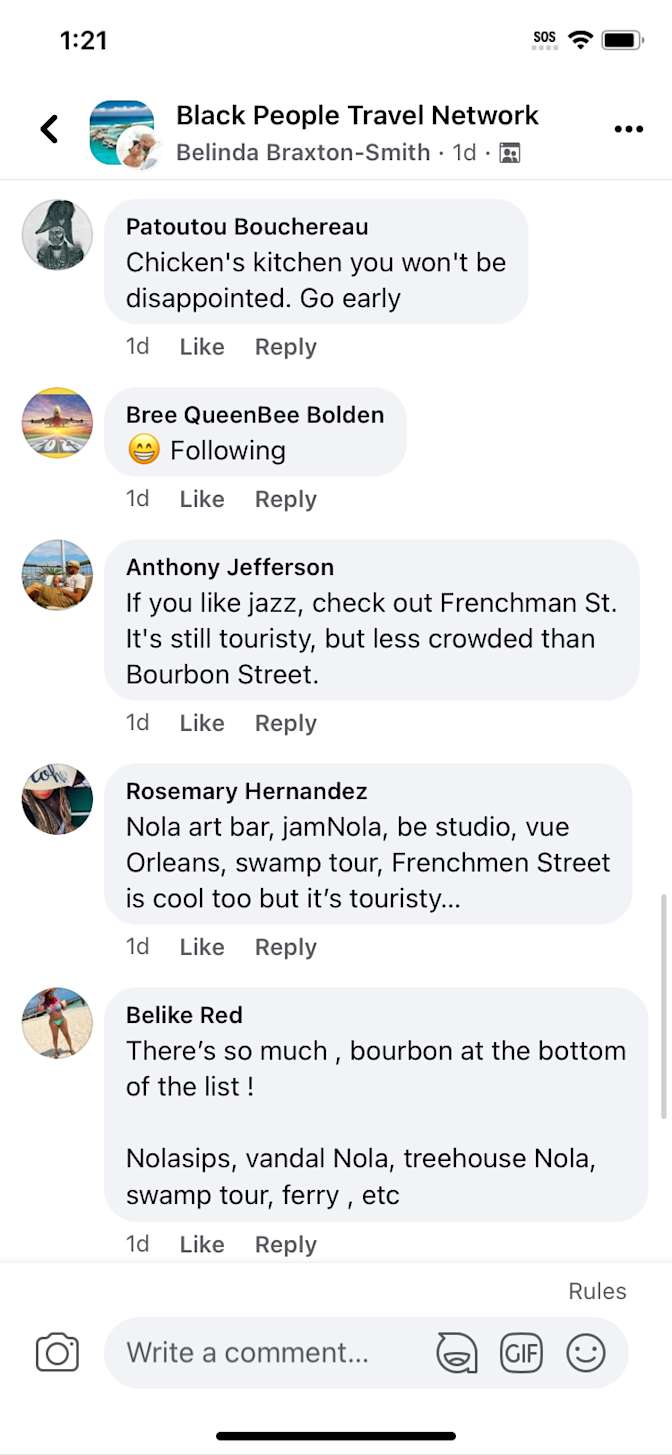Like Anthony Jefferson's comment
Screen dimensions: 672x1455
click(201, 723)
